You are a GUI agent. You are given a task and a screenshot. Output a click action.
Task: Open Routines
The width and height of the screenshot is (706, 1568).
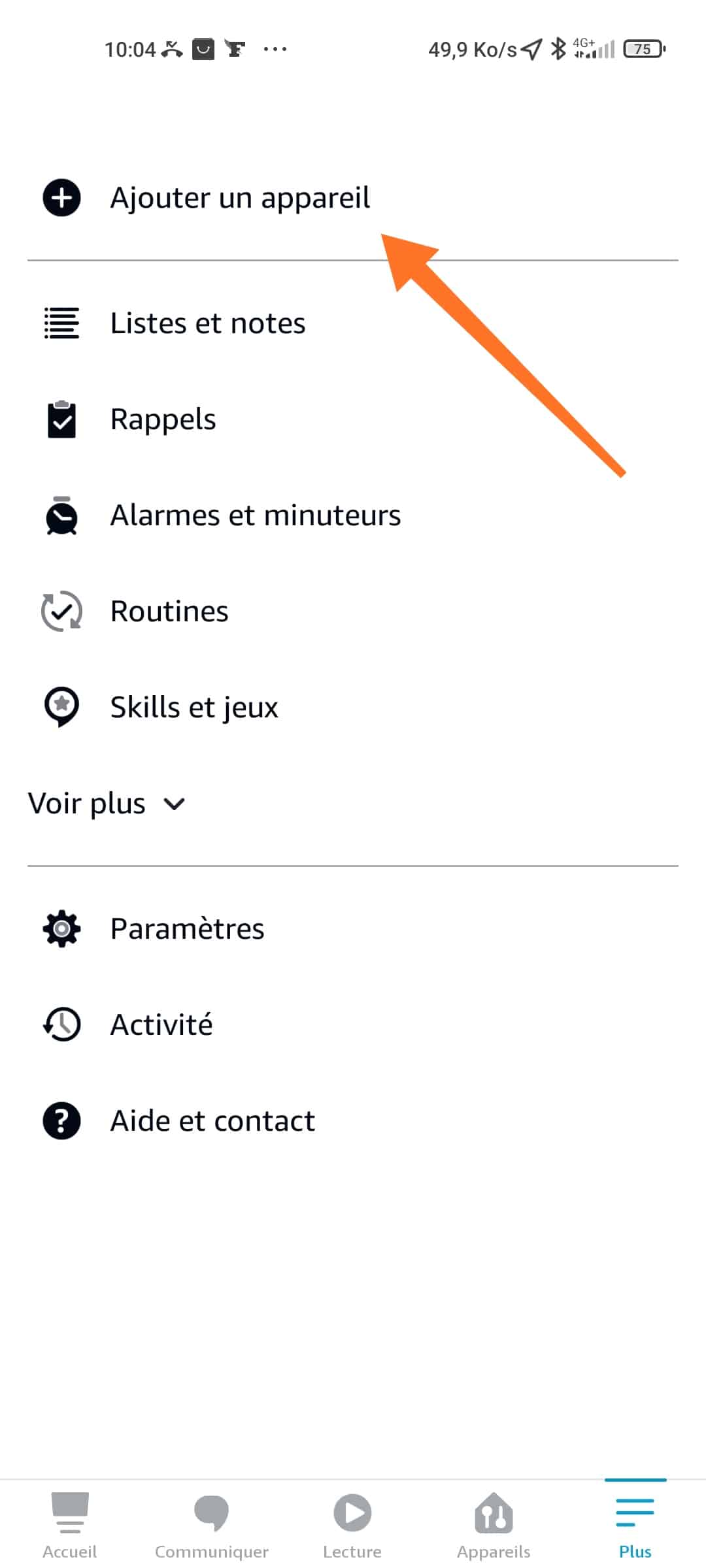(353, 612)
